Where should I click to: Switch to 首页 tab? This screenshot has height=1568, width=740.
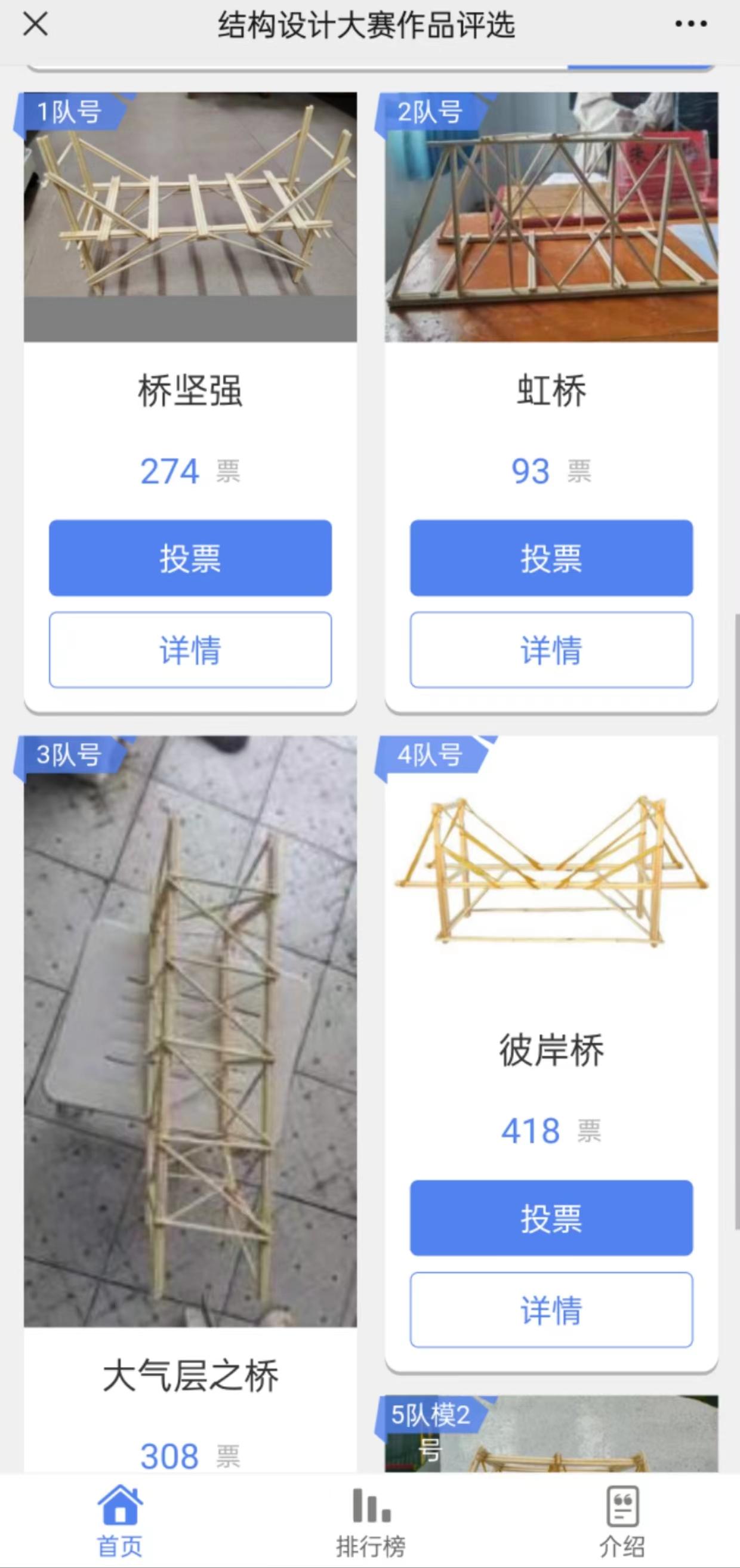(x=120, y=1519)
